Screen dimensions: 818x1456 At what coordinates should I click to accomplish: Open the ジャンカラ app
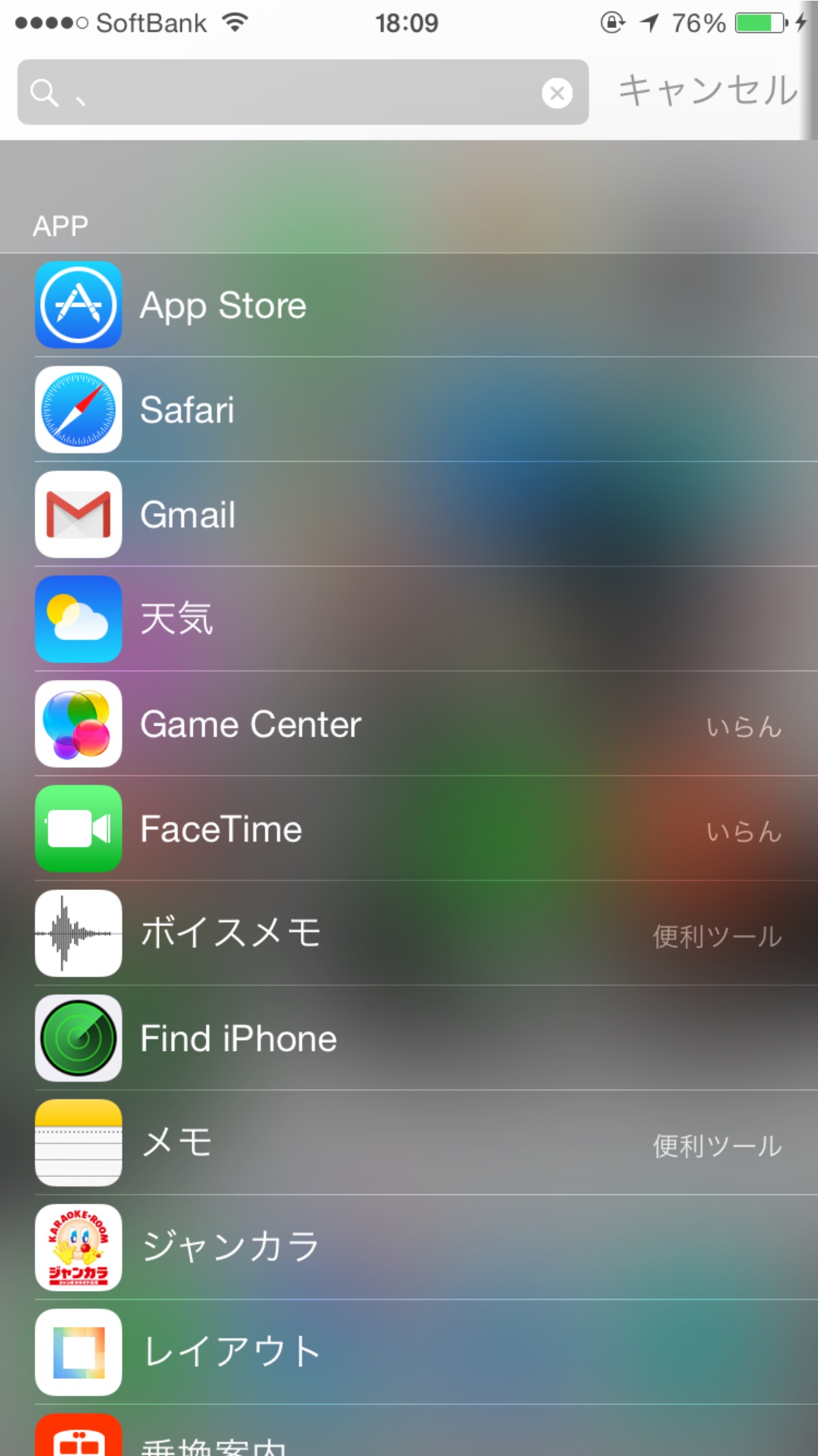click(x=409, y=1247)
